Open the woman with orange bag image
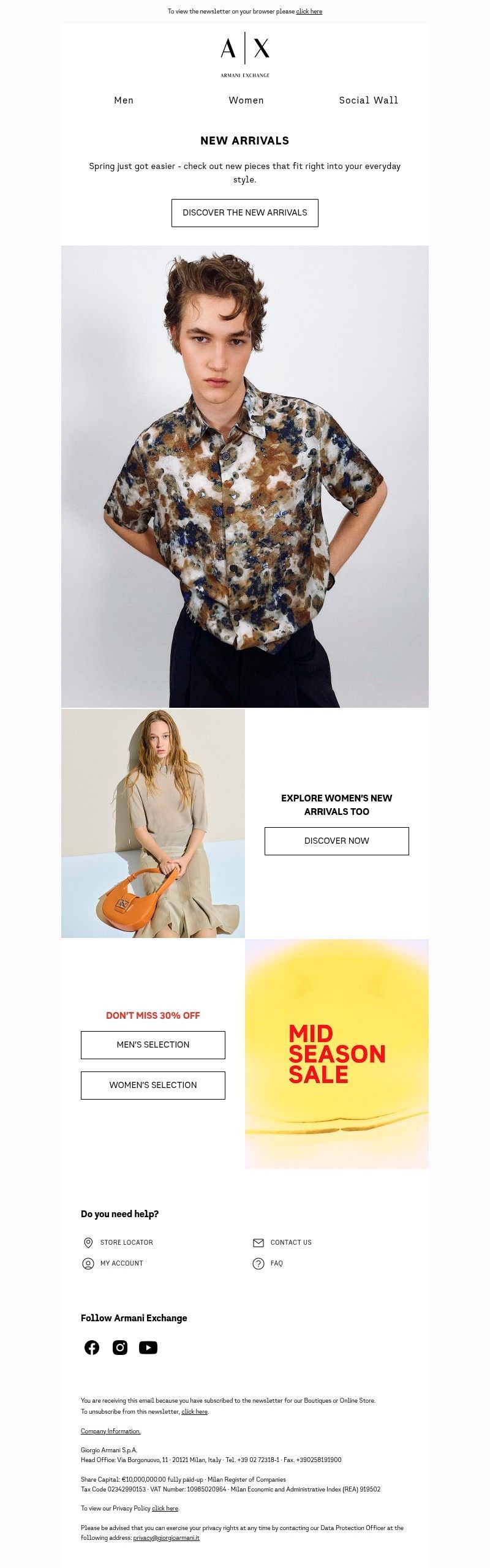This screenshot has height=1568, width=490. tap(153, 823)
